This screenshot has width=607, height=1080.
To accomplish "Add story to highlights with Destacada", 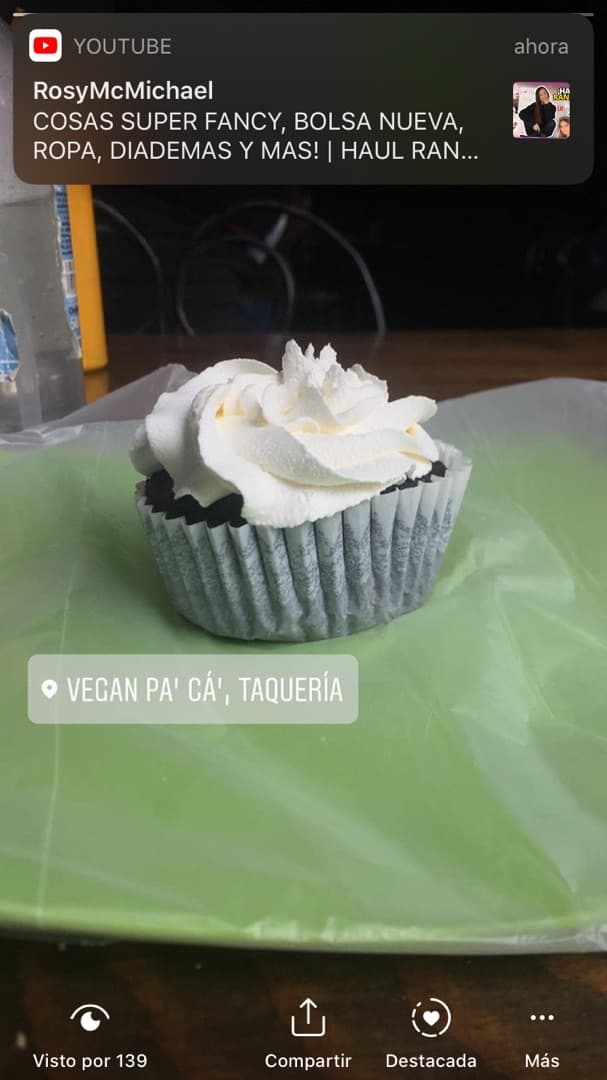I will point(431,1035).
